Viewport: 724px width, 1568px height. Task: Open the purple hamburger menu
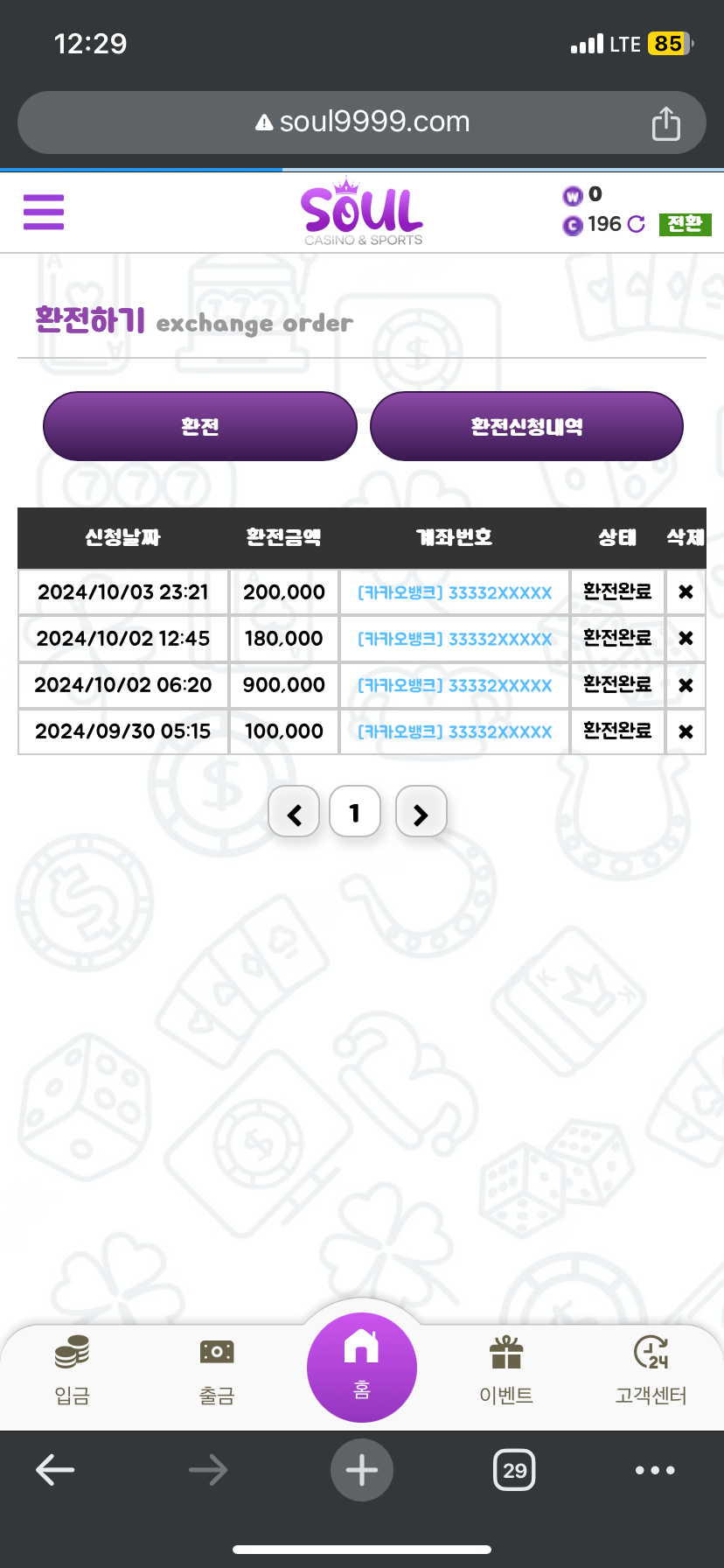[44, 212]
